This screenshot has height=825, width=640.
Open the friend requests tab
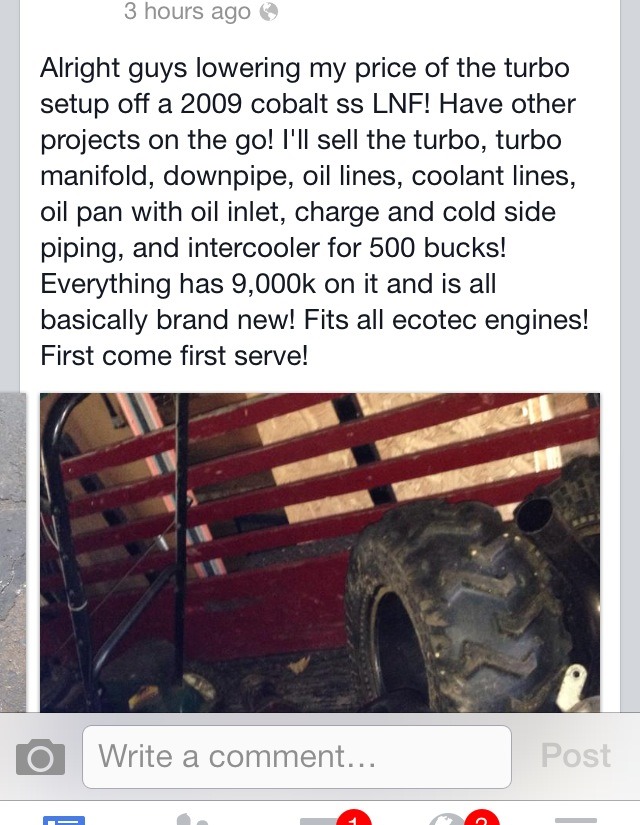click(191, 819)
